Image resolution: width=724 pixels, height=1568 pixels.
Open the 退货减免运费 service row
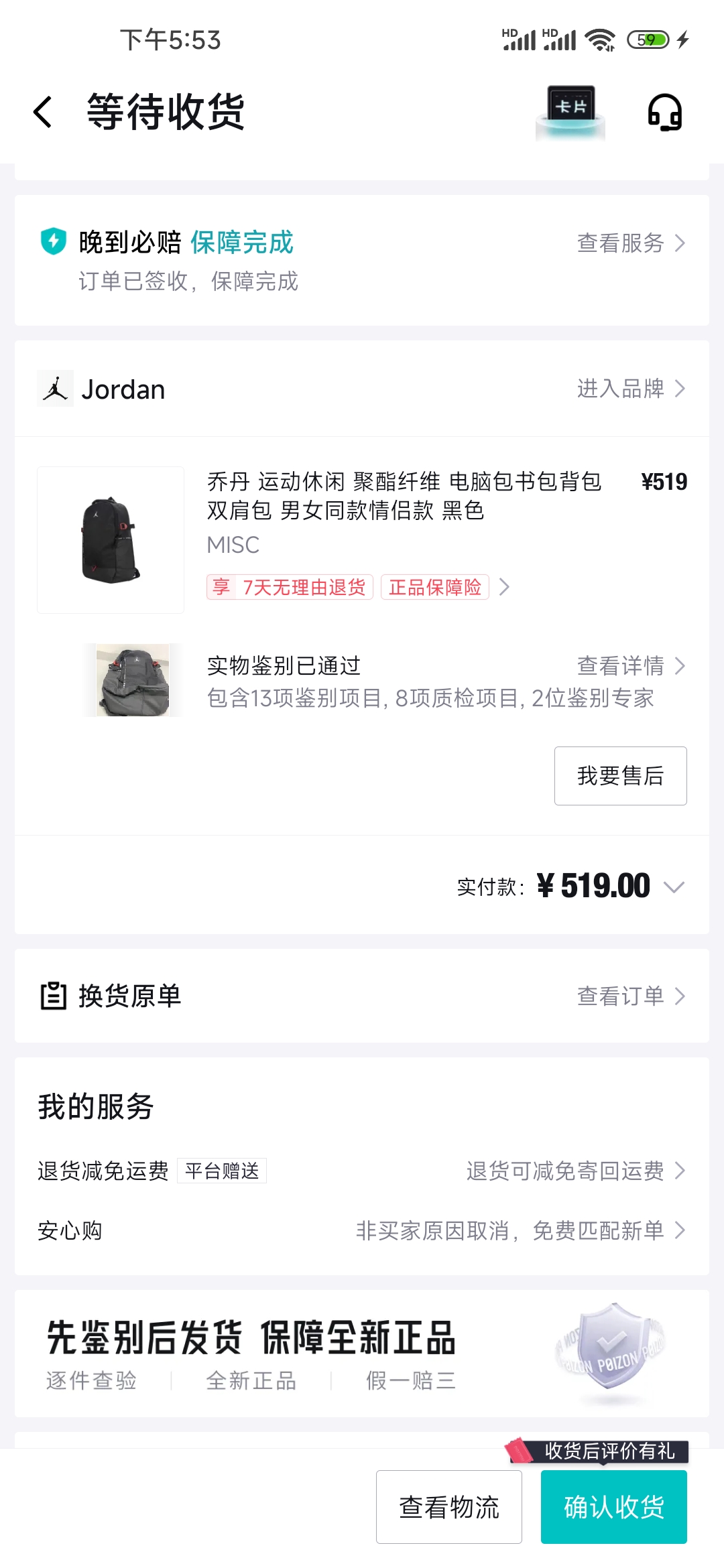(362, 1171)
